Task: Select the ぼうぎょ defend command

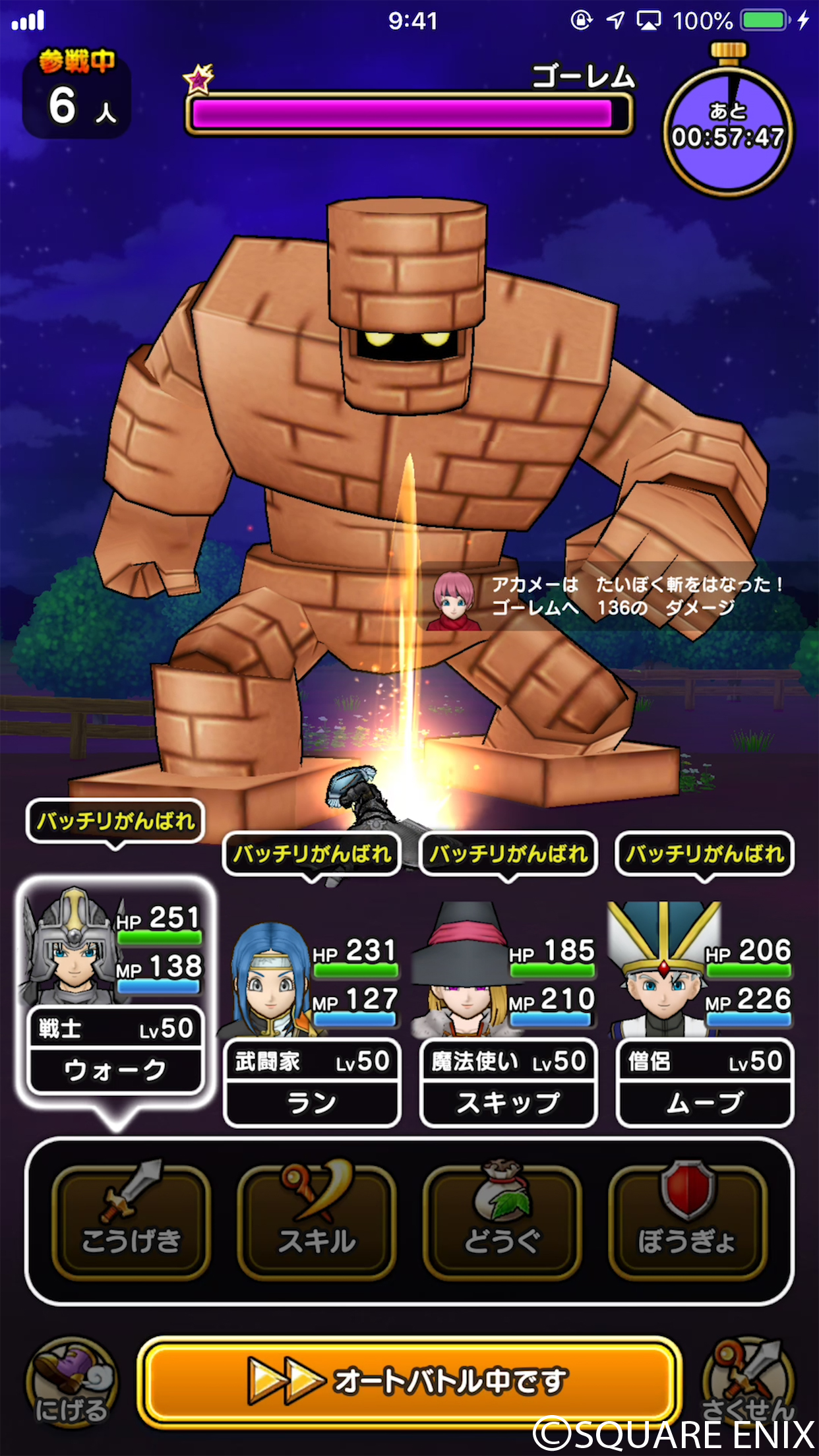Action: [687, 1221]
